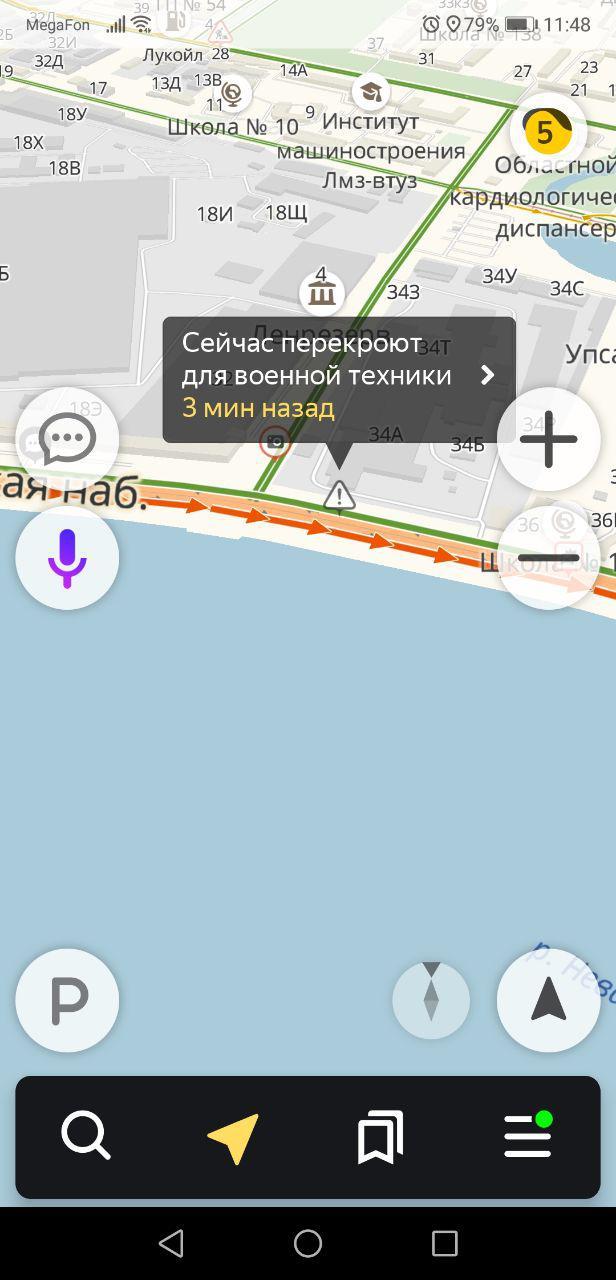616x1280 pixels.
Task: Open the traffic level 5 indicator
Action: coord(546,132)
